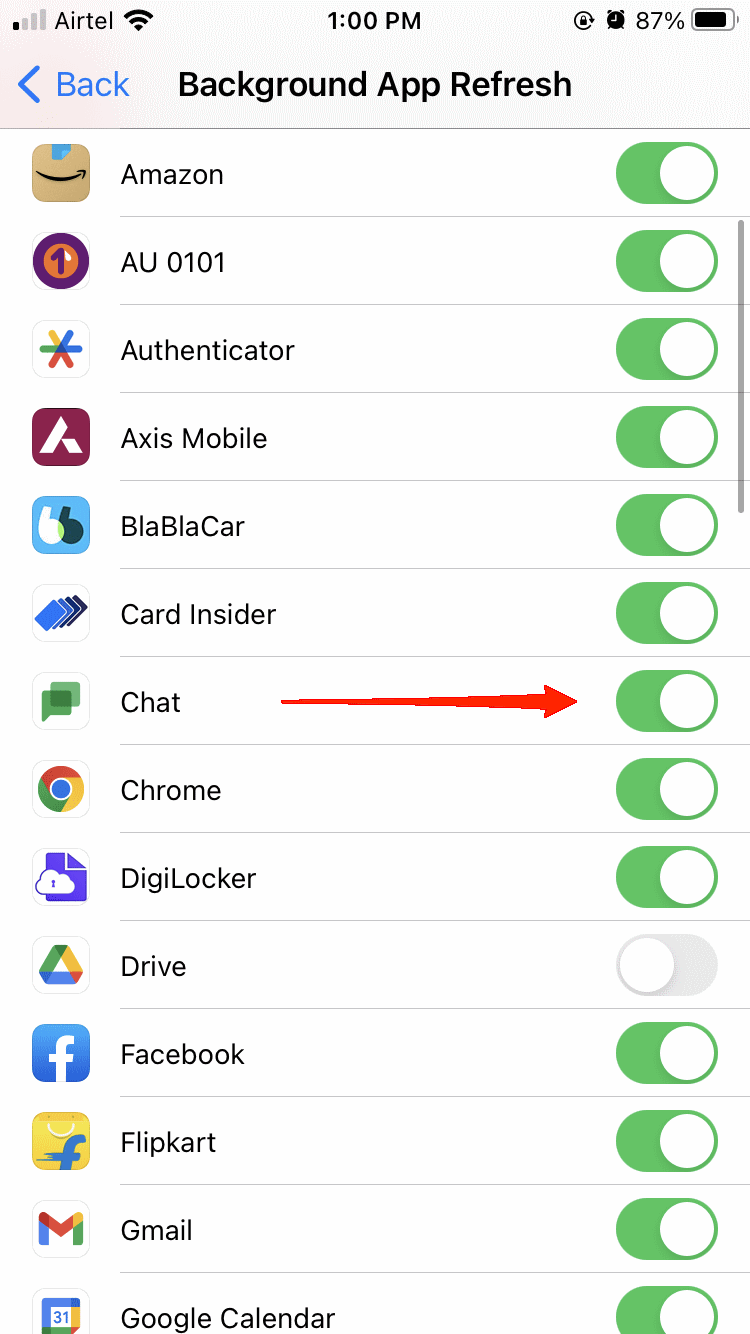Image resolution: width=750 pixels, height=1334 pixels.
Task: Toggle Axis Mobile background refresh off
Action: [667, 438]
